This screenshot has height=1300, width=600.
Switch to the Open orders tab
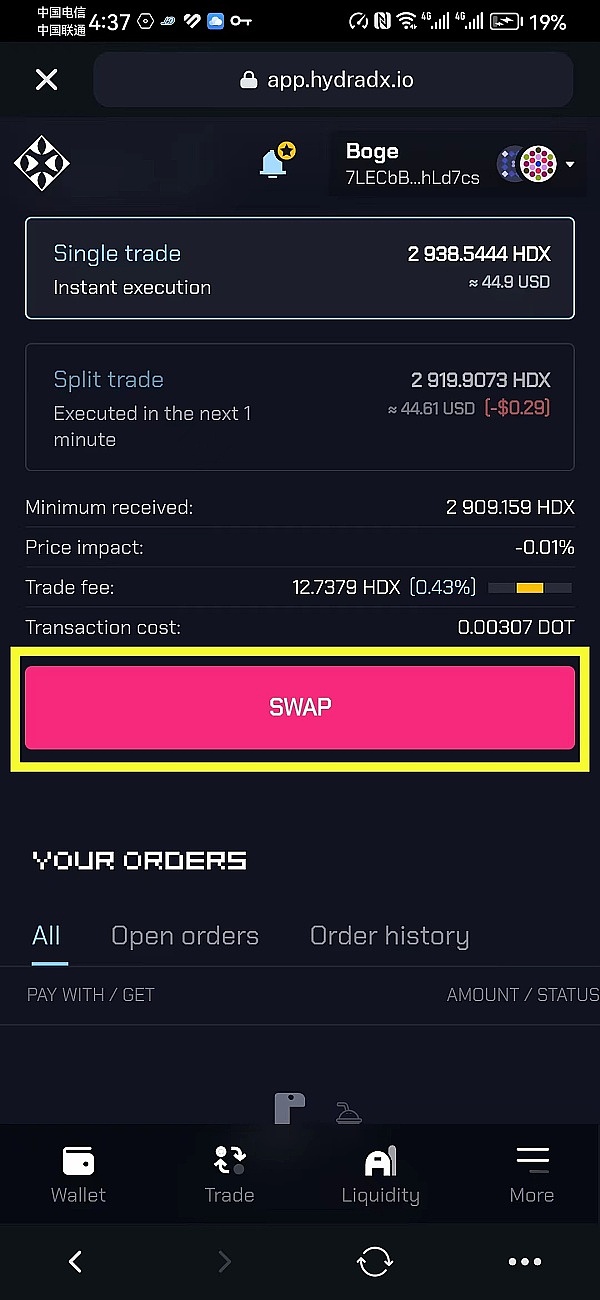point(185,936)
